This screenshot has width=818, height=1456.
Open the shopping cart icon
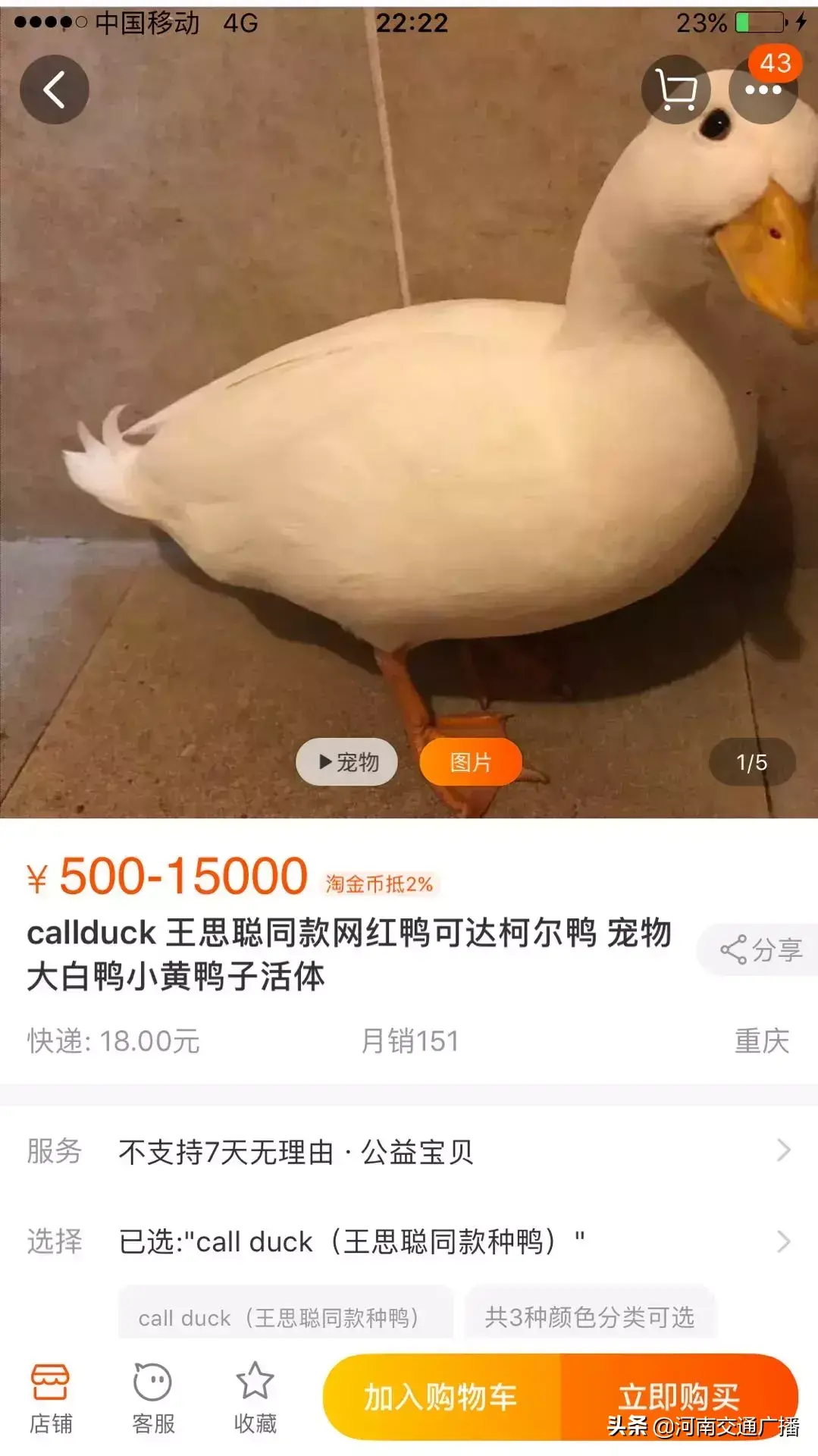tap(675, 90)
